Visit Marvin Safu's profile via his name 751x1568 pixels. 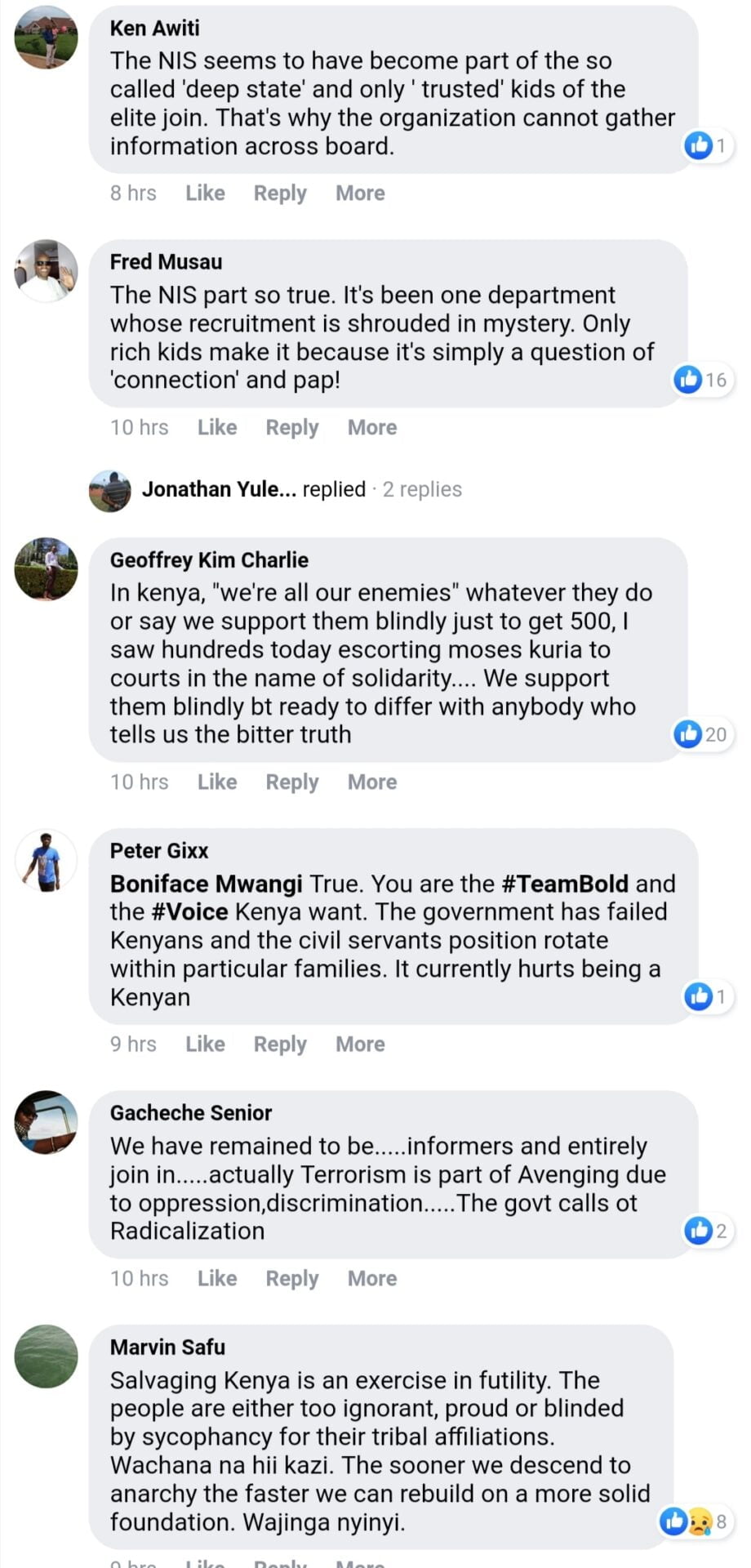coord(167,1347)
